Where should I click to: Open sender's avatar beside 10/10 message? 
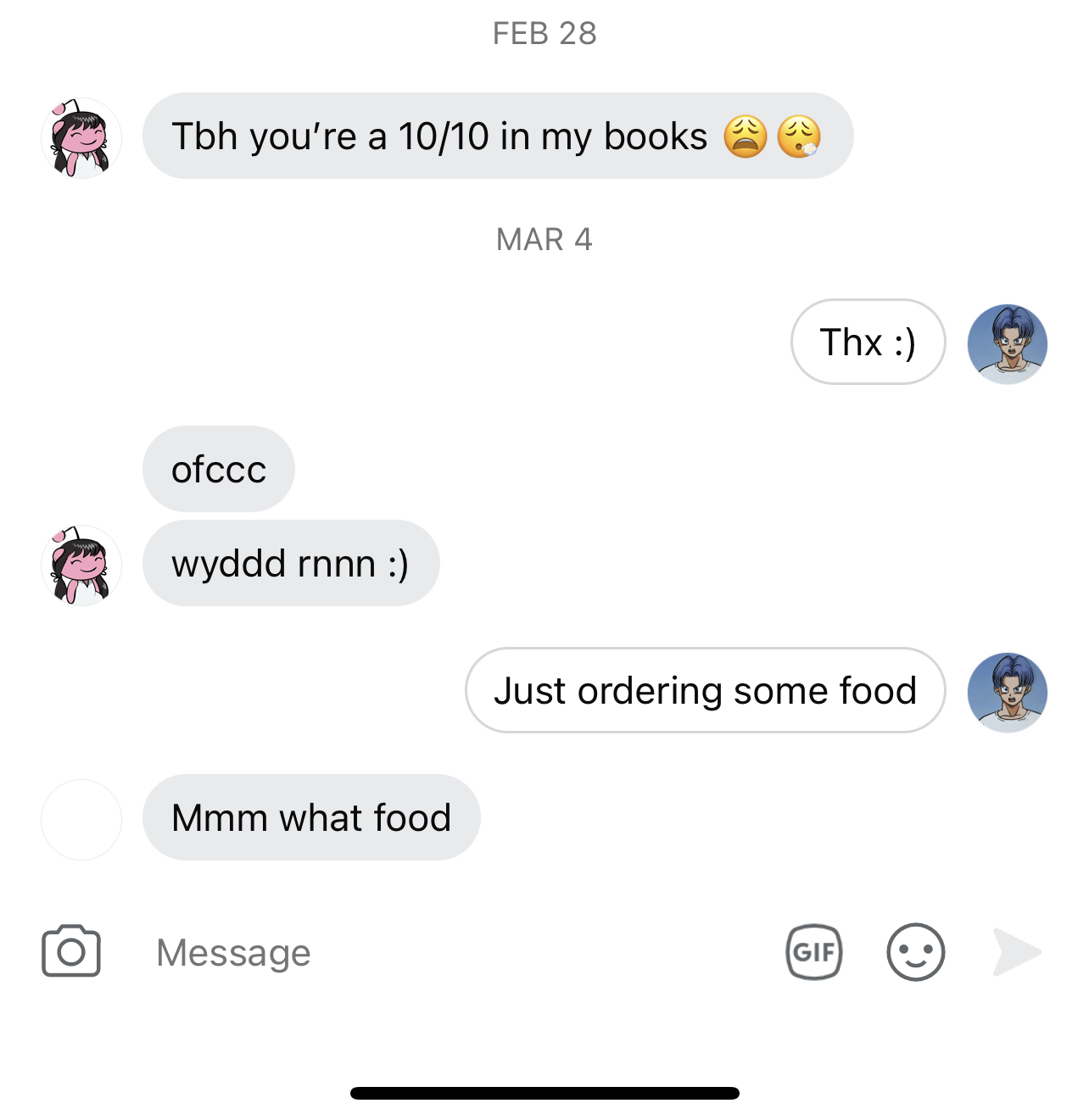tap(81, 138)
